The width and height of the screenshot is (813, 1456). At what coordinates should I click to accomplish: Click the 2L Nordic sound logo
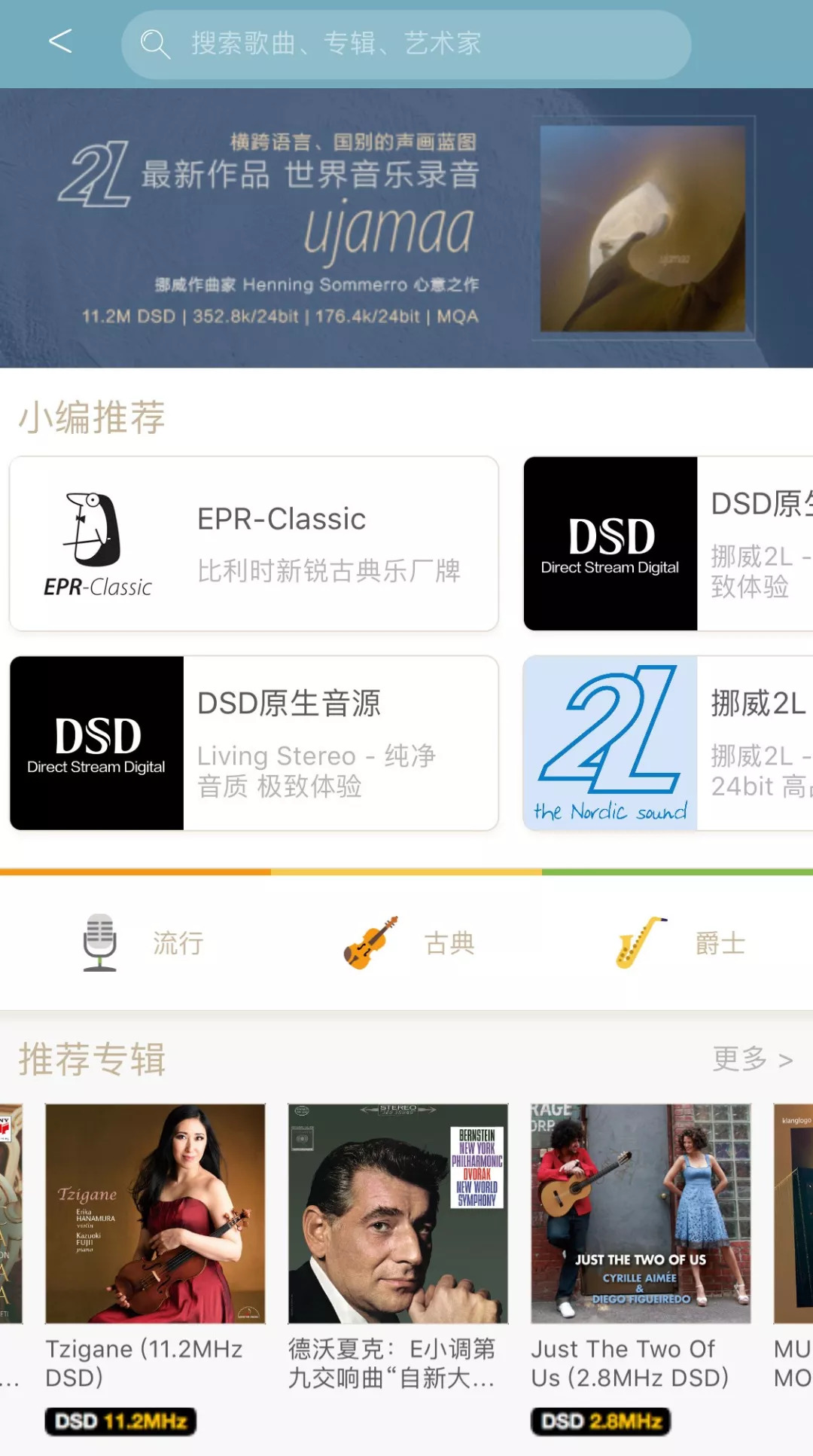pos(611,742)
